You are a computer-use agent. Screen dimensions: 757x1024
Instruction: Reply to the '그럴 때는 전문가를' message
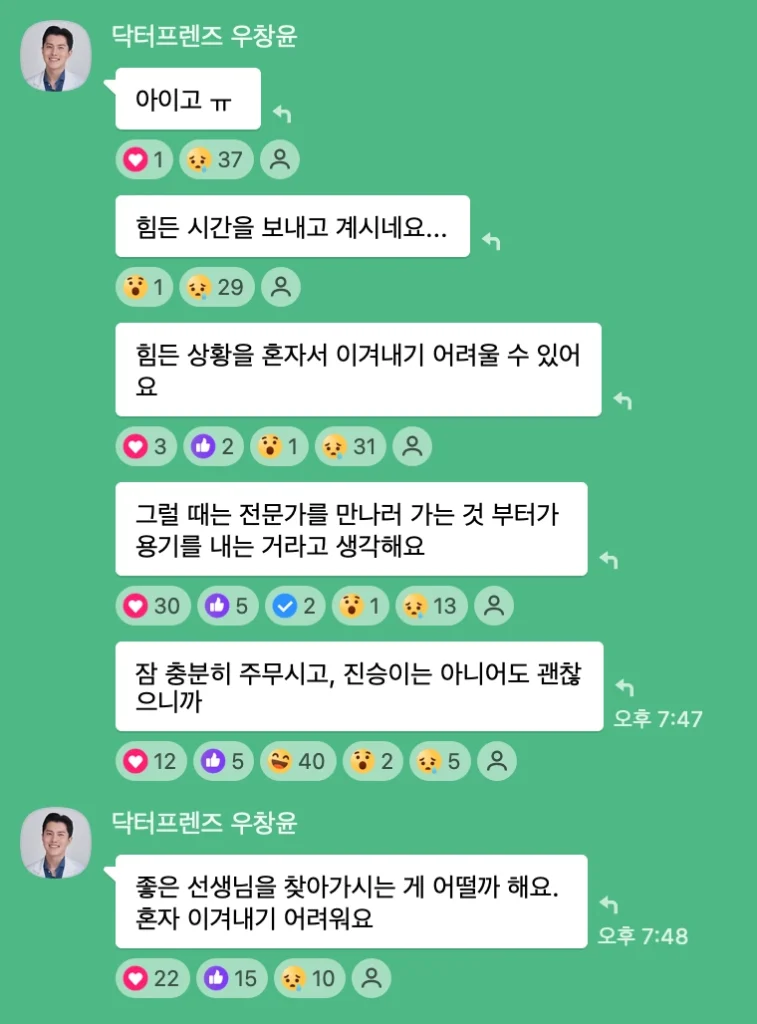pos(608,559)
